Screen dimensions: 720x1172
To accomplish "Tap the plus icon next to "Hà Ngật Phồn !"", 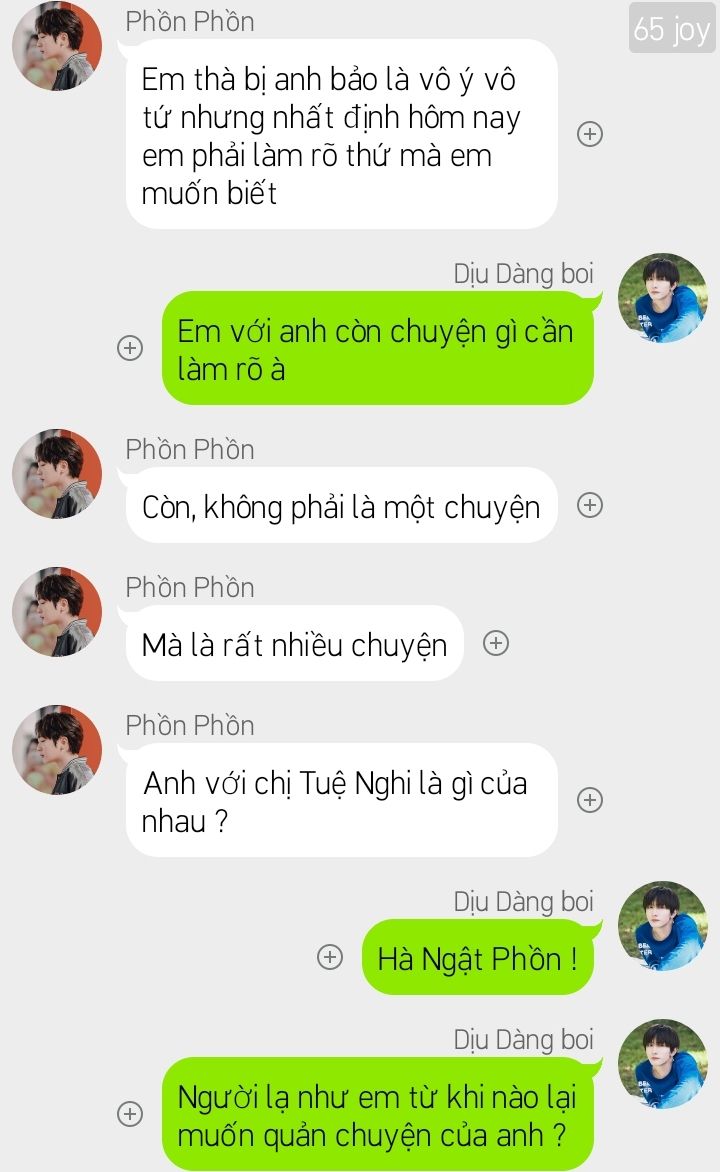I will point(330,957).
